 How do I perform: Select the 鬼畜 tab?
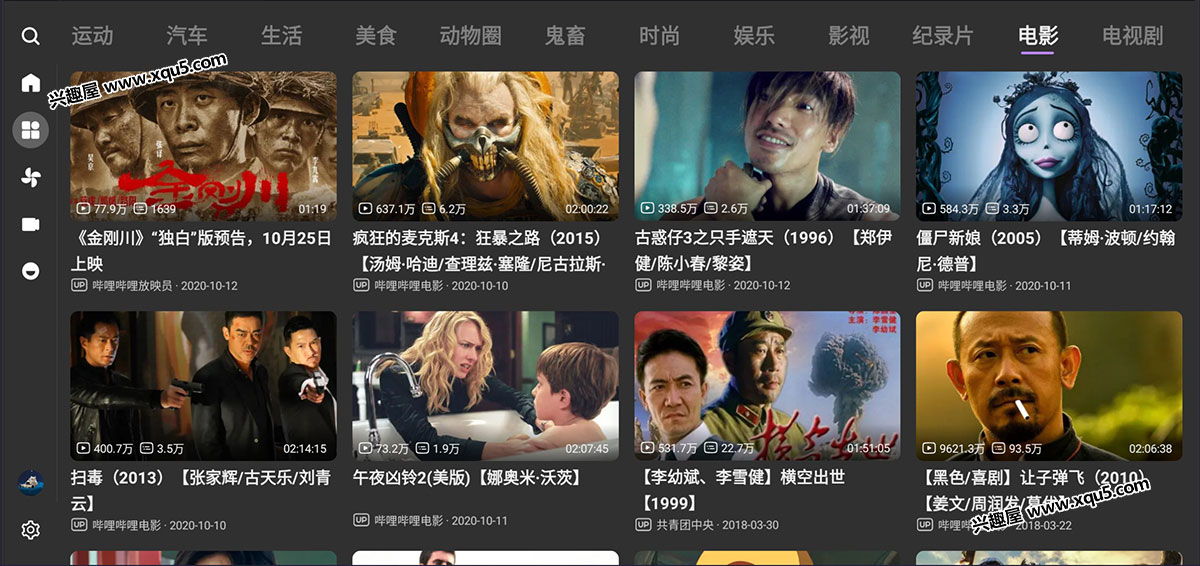pos(565,37)
